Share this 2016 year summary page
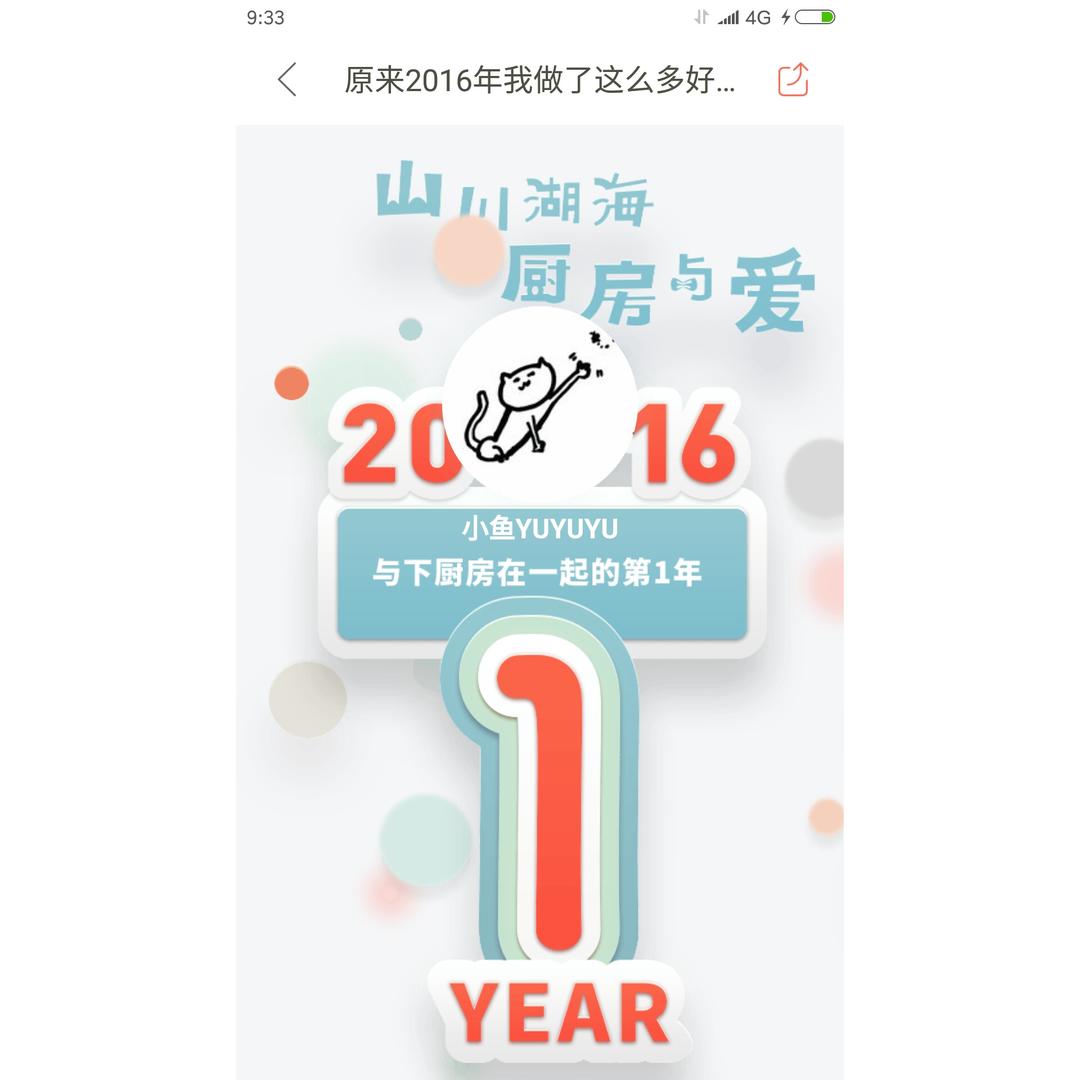1080x1080 pixels. point(792,80)
